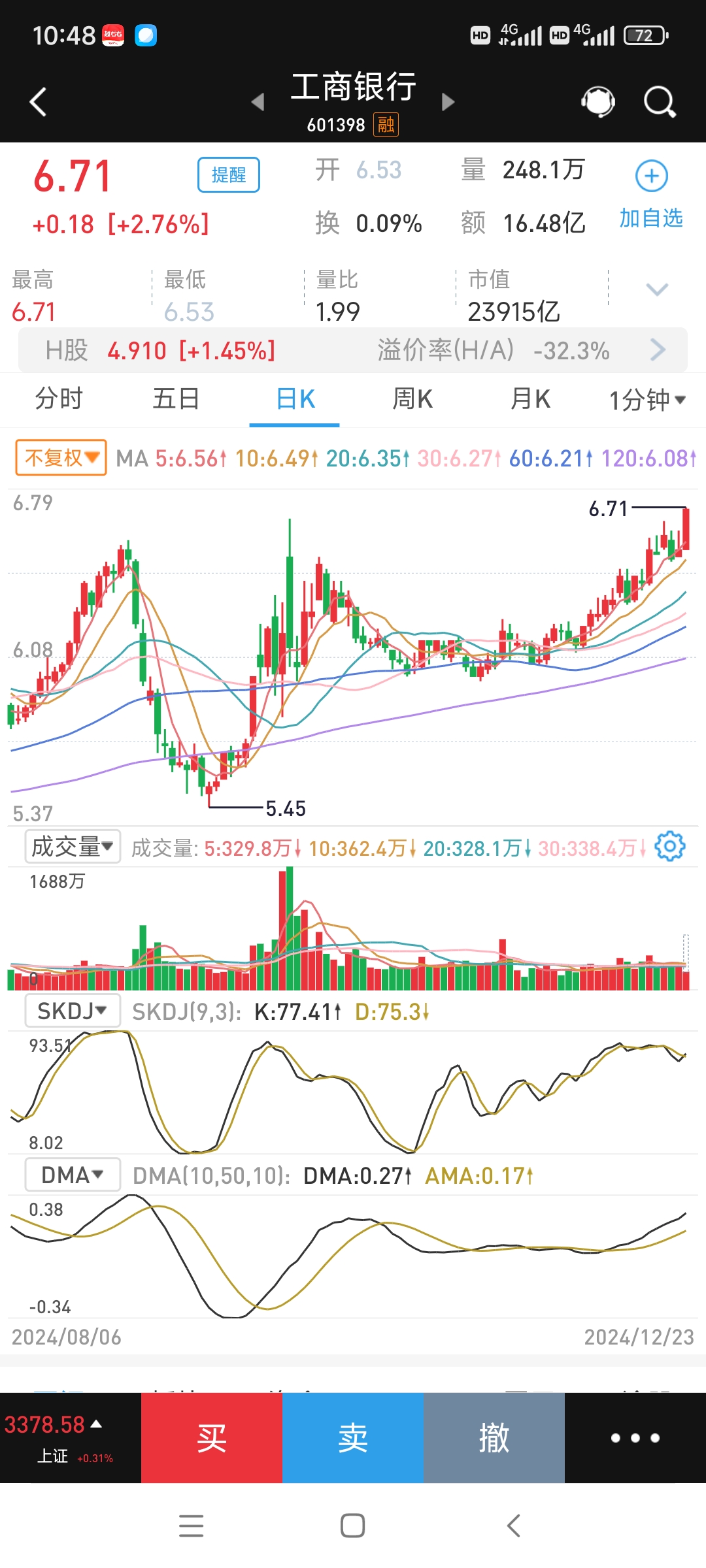
Task: Tap the red 买 buy button
Action: 212,1439
